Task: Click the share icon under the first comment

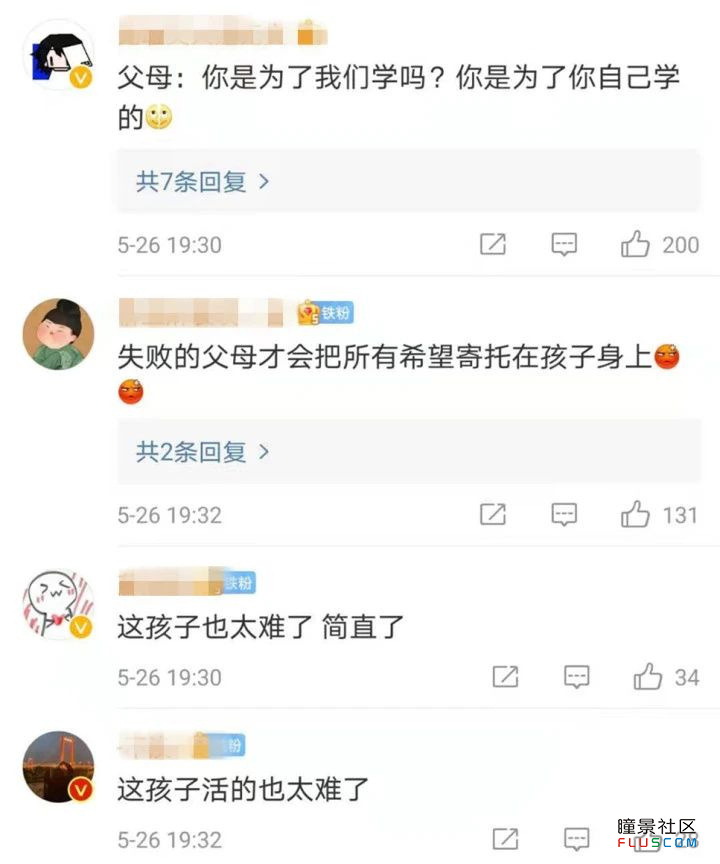Action: coord(492,244)
